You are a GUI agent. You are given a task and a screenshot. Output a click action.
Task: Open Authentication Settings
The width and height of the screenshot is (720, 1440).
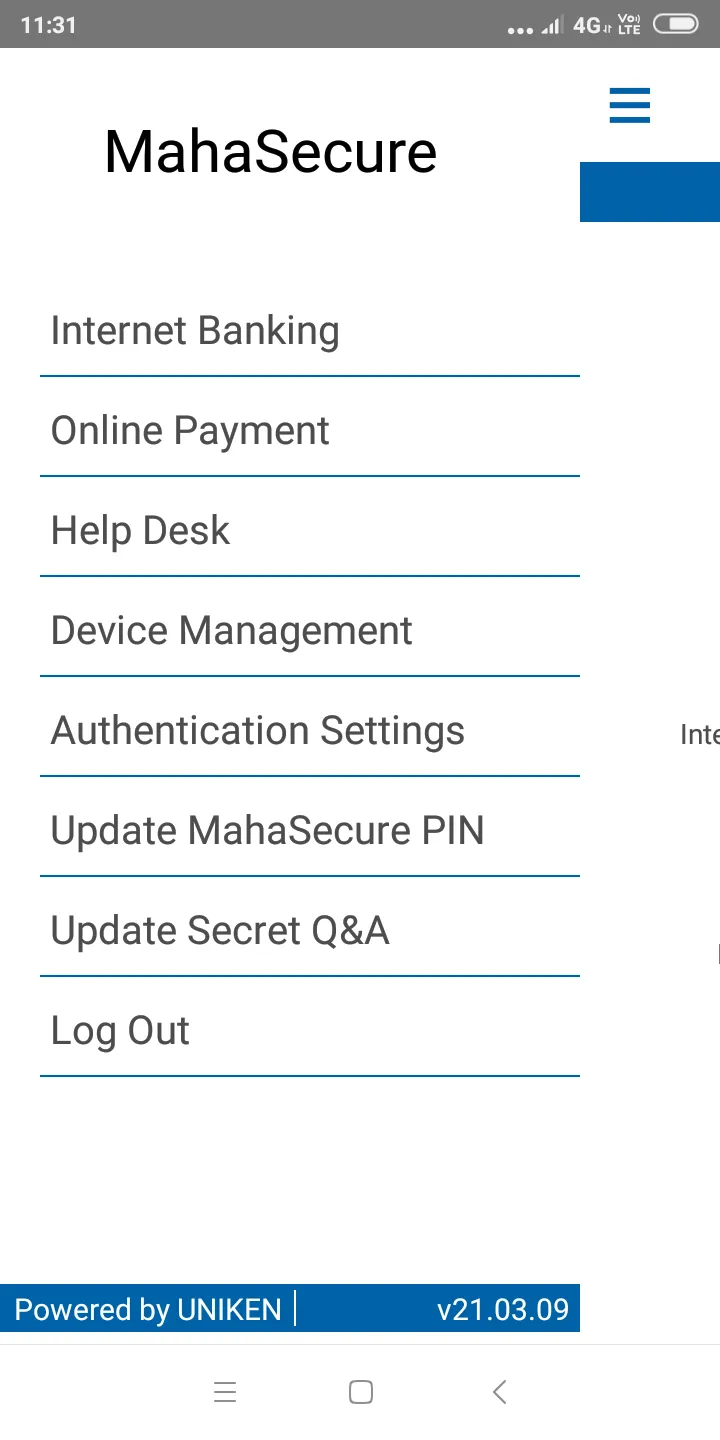tap(257, 730)
